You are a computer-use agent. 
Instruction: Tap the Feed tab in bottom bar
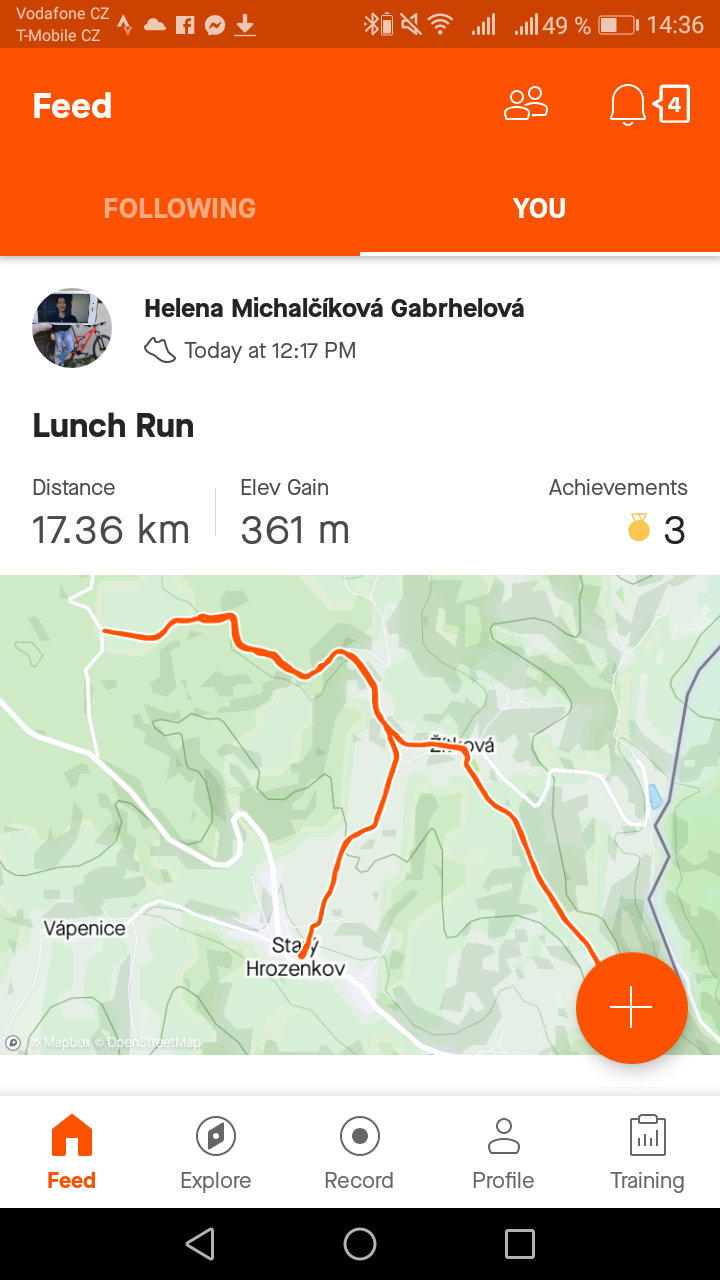(x=72, y=1153)
